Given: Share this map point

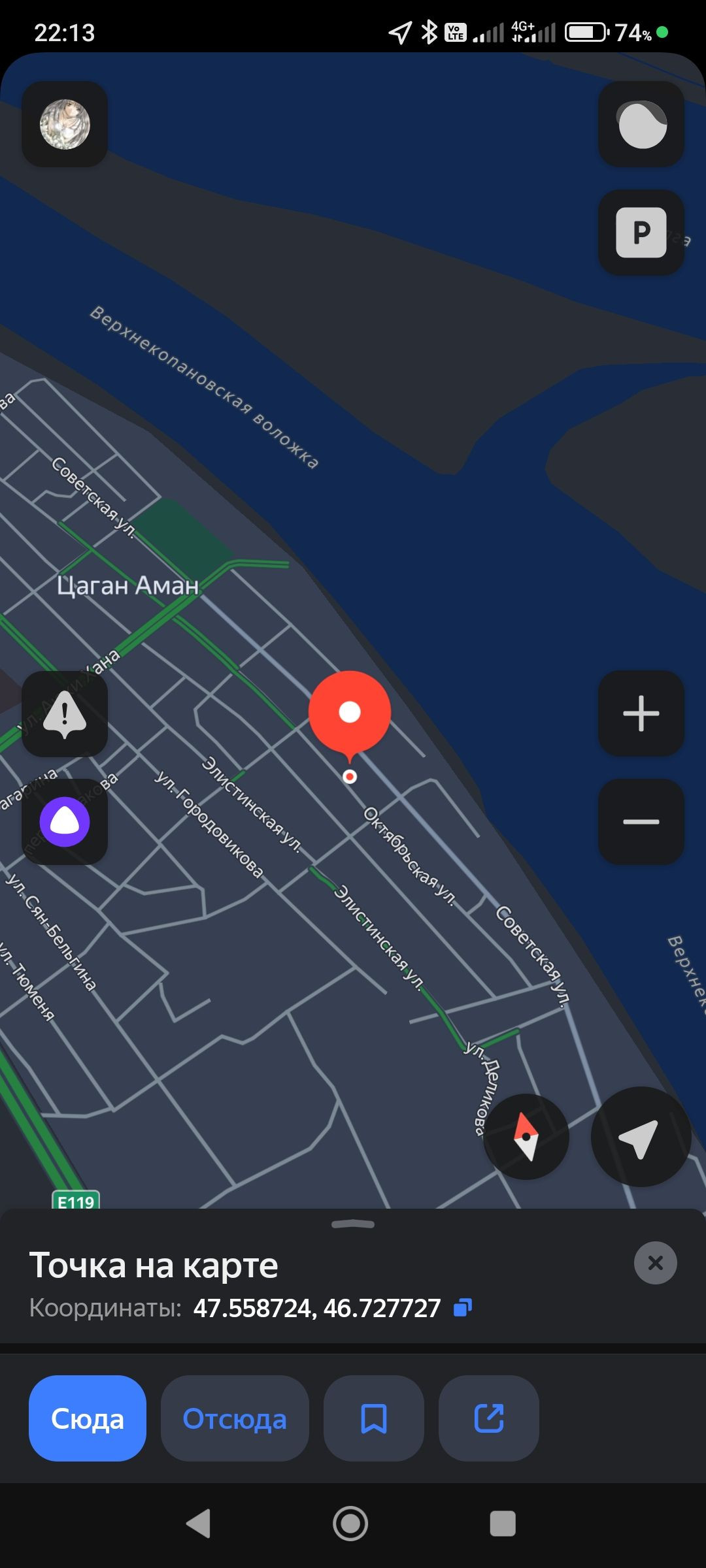Looking at the screenshot, I should click(489, 1418).
